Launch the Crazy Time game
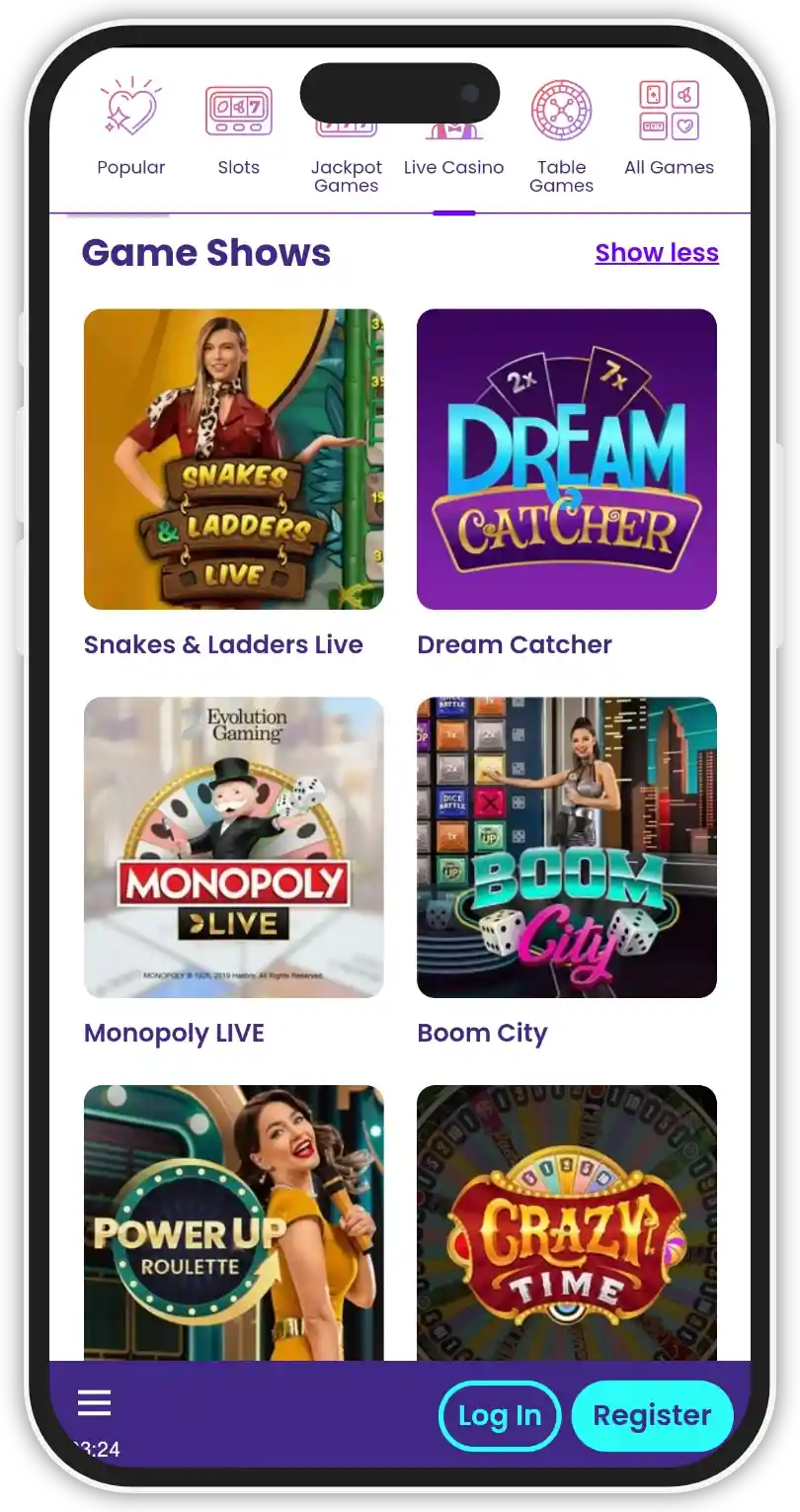 [x=566, y=1222]
